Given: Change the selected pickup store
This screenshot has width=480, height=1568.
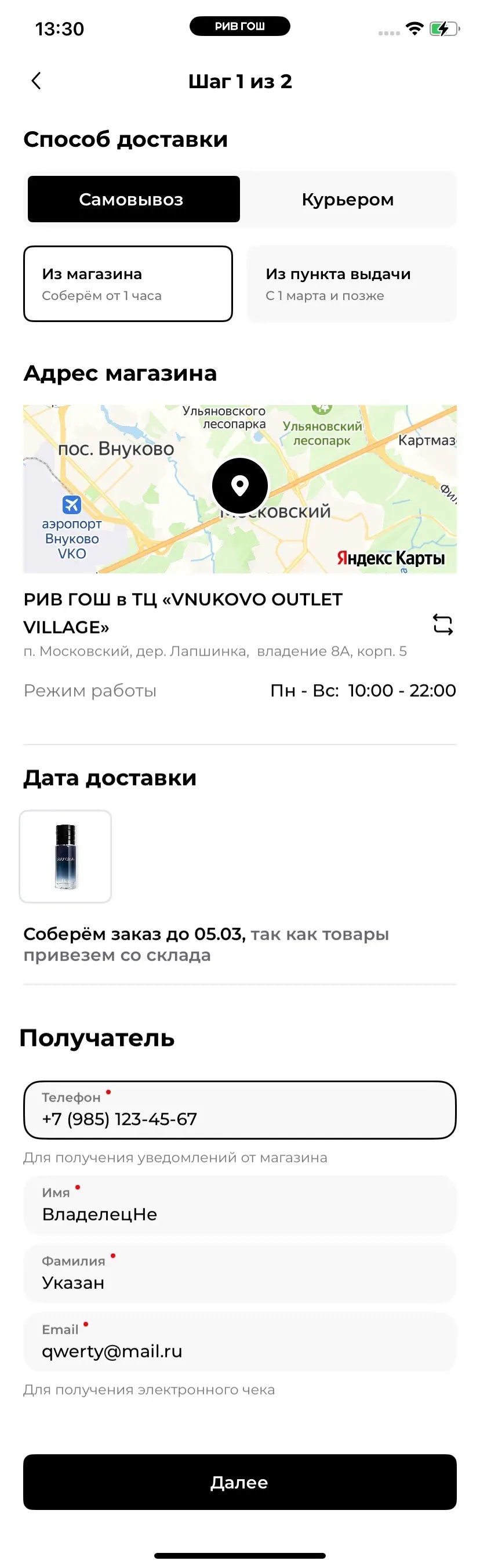Looking at the screenshot, I should pyautogui.click(x=442, y=624).
